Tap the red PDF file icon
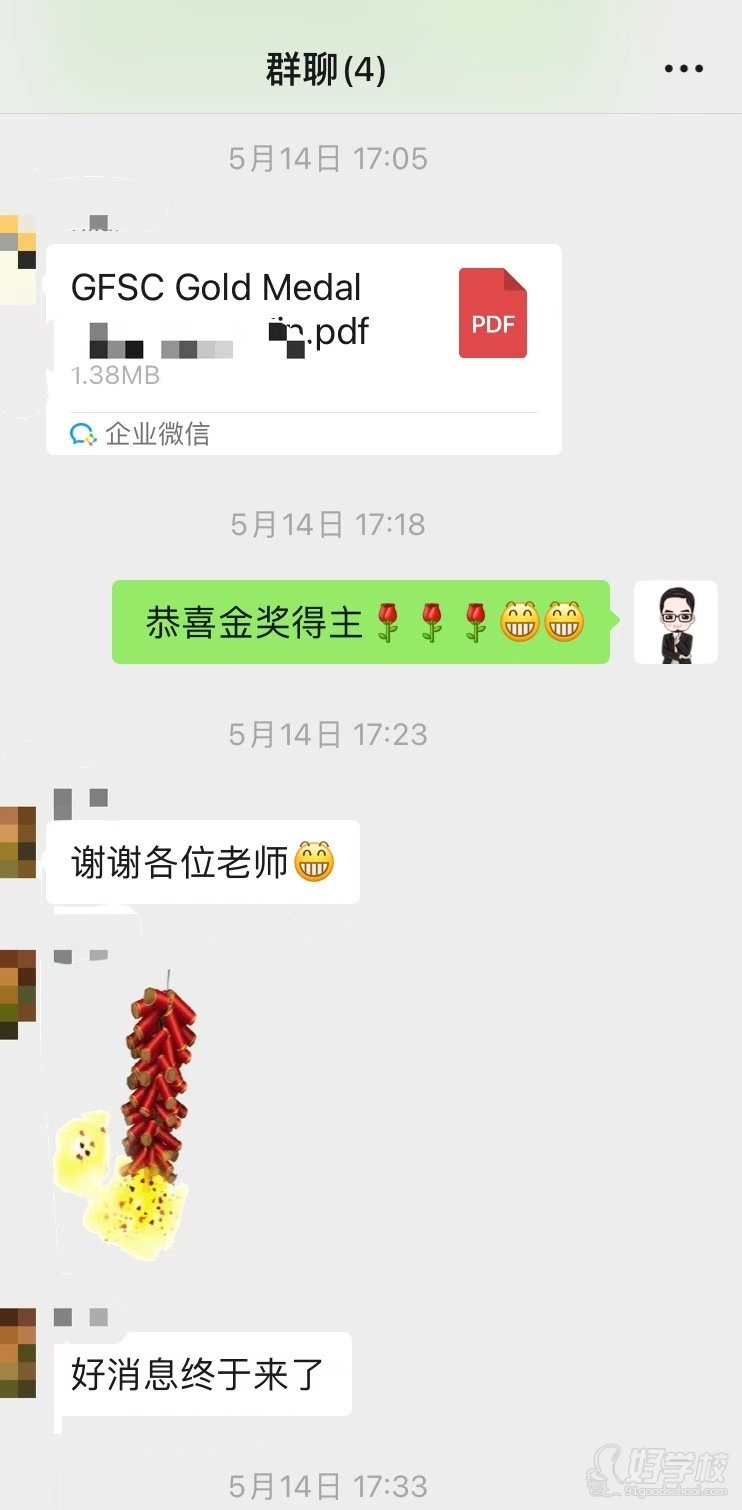Viewport: 742px width, 1510px height. [492, 311]
